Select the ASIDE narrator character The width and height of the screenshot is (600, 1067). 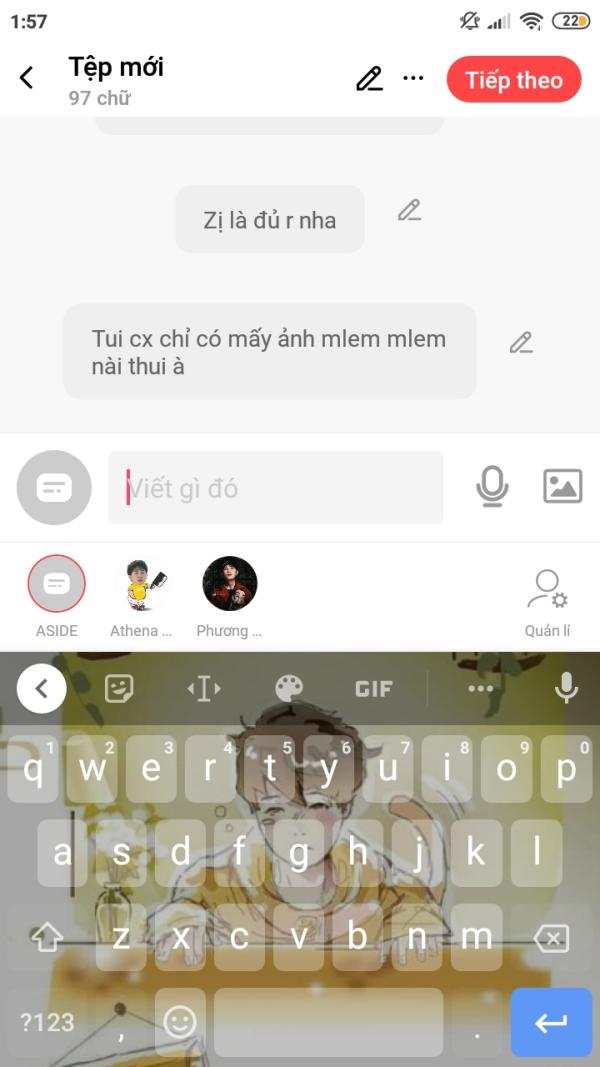[x=56, y=584]
